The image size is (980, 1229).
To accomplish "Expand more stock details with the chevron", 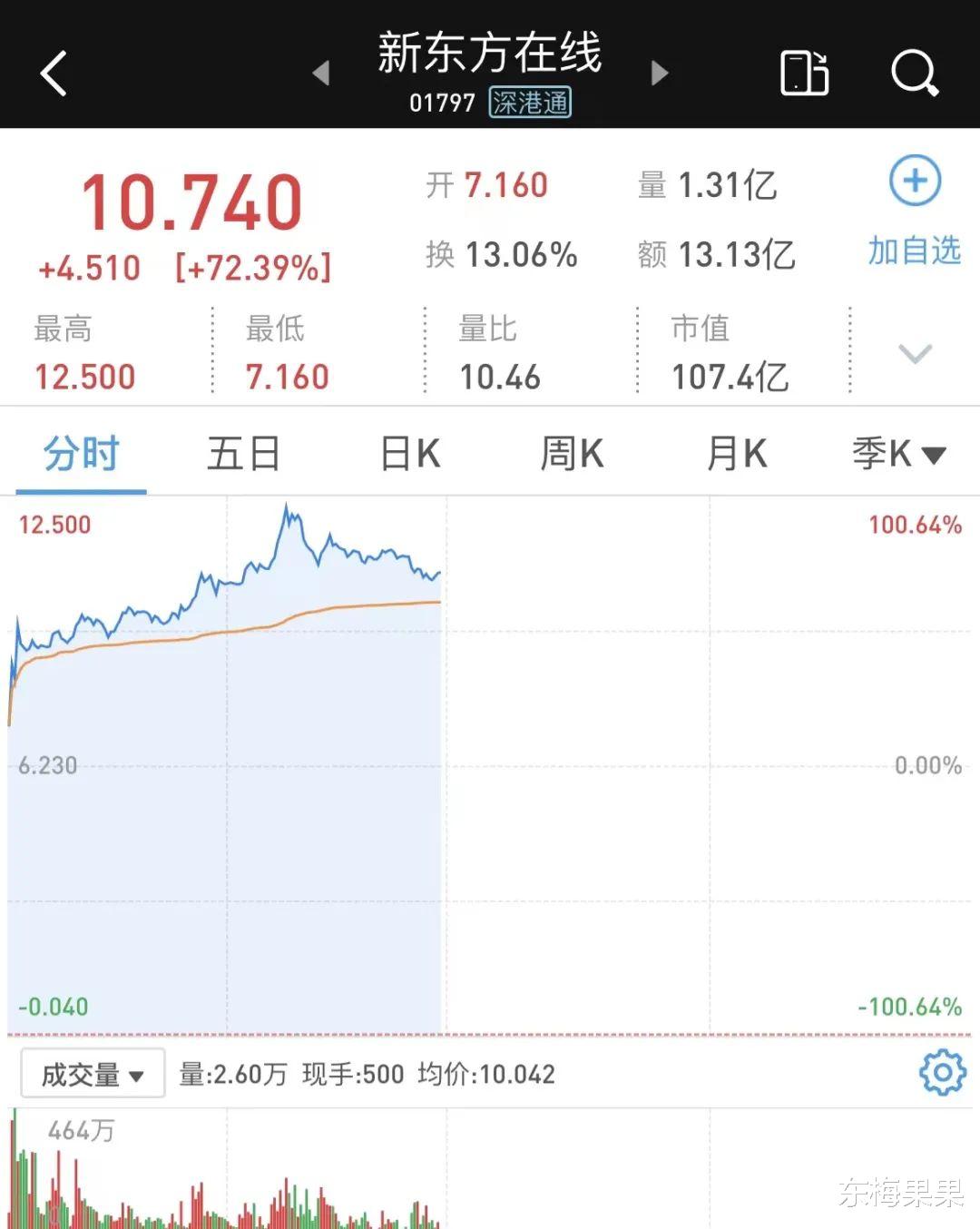I will pyautogui.click(x=915, y=355).
